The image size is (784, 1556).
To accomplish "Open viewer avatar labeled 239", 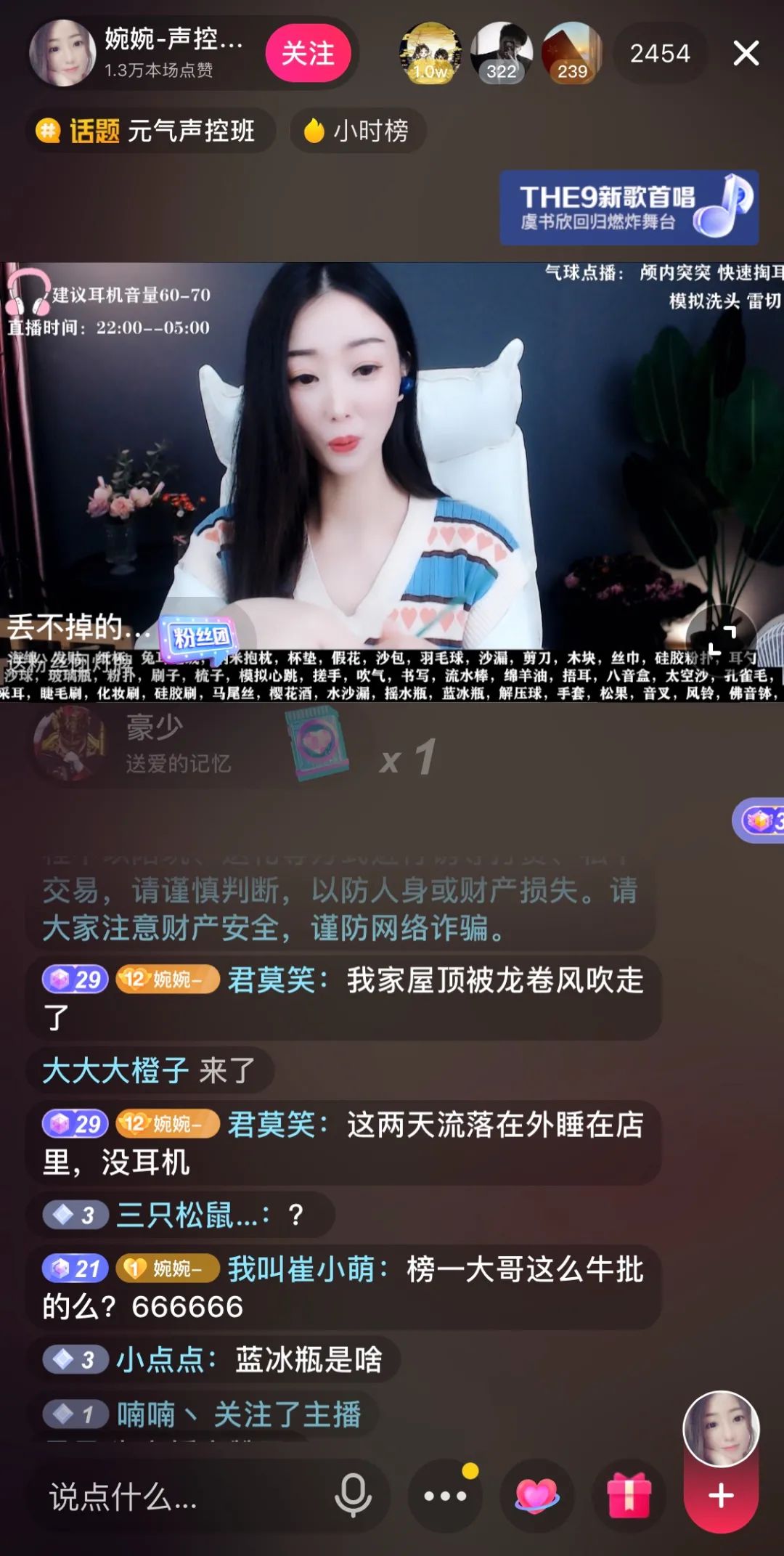I will 571,52.
